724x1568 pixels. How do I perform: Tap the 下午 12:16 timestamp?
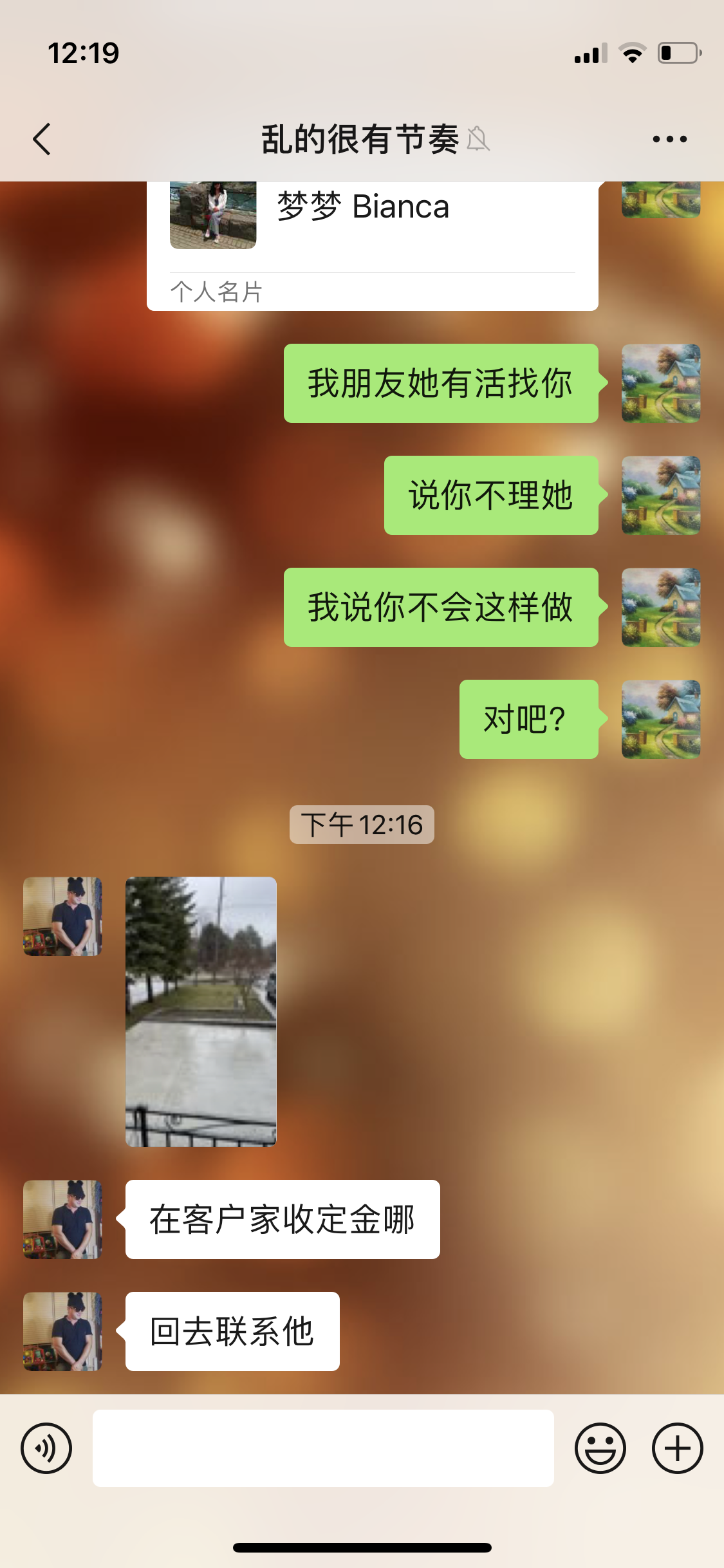(x=362, y=824)
